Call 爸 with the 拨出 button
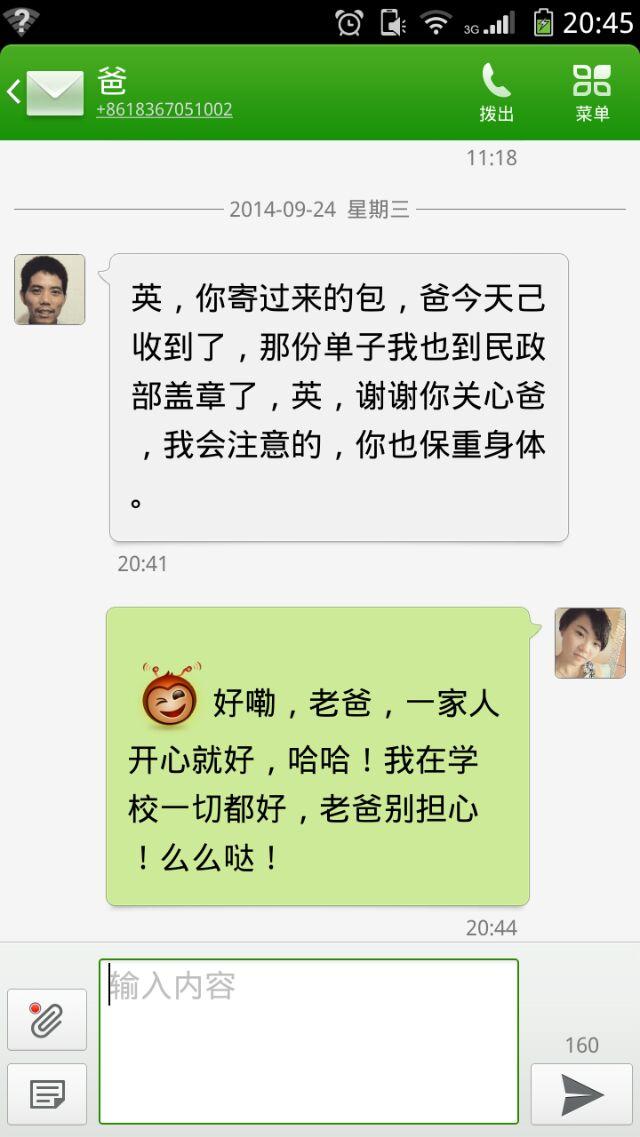This screenshot has height=1137, width=640. 496,92
